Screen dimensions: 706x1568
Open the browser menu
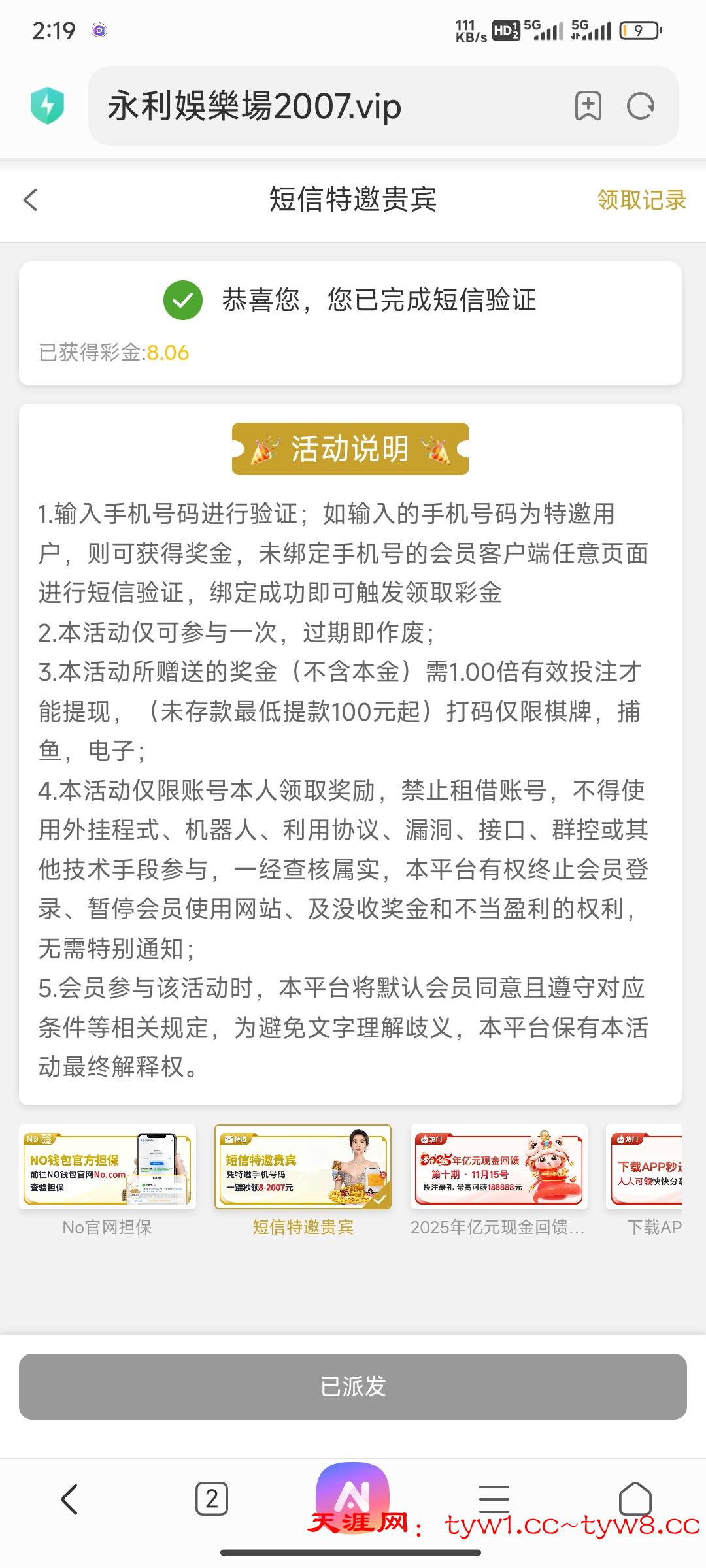pyautogui.click(x=494, y=1499)
